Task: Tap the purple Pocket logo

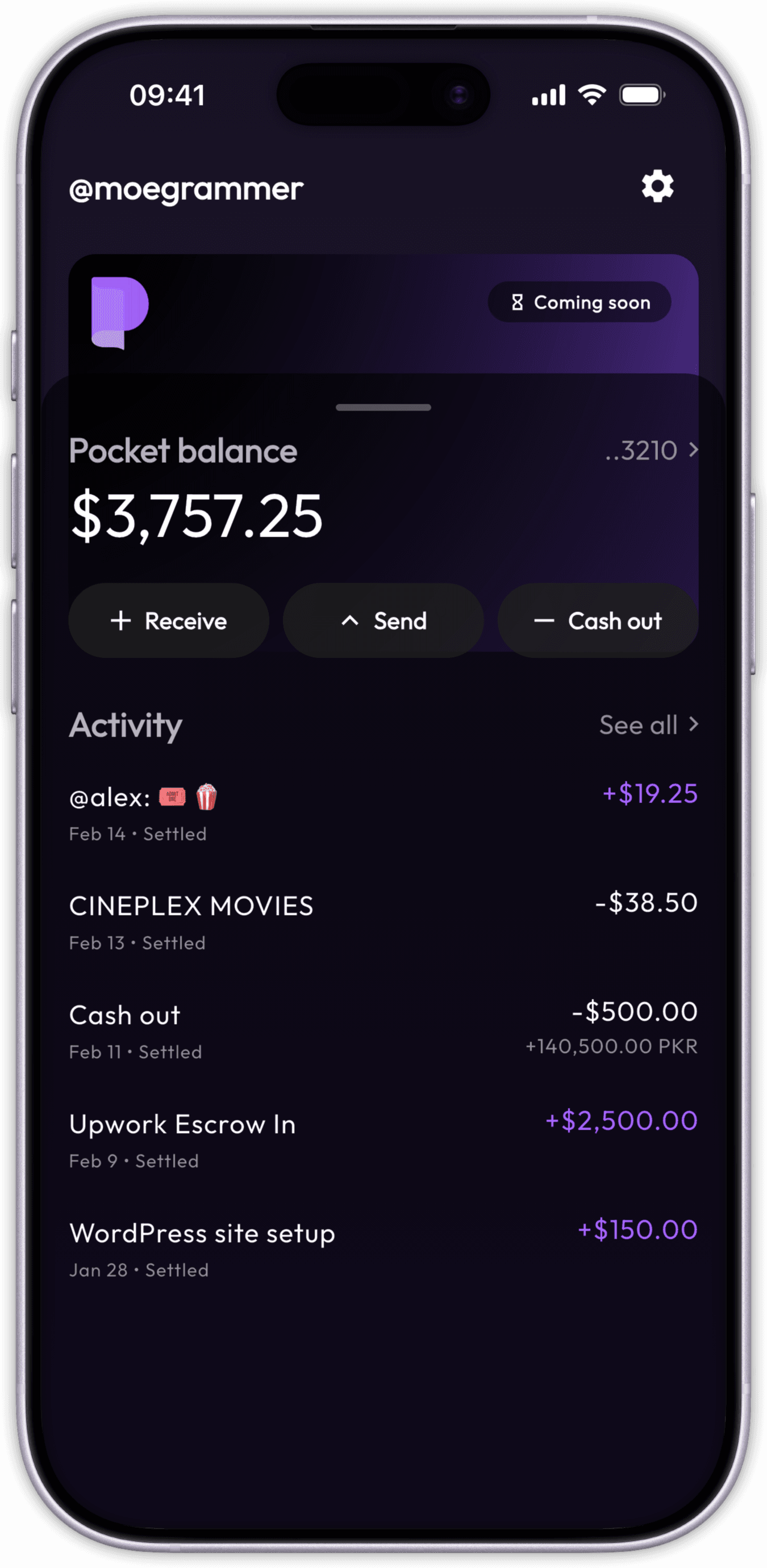Action: point(118,312)
